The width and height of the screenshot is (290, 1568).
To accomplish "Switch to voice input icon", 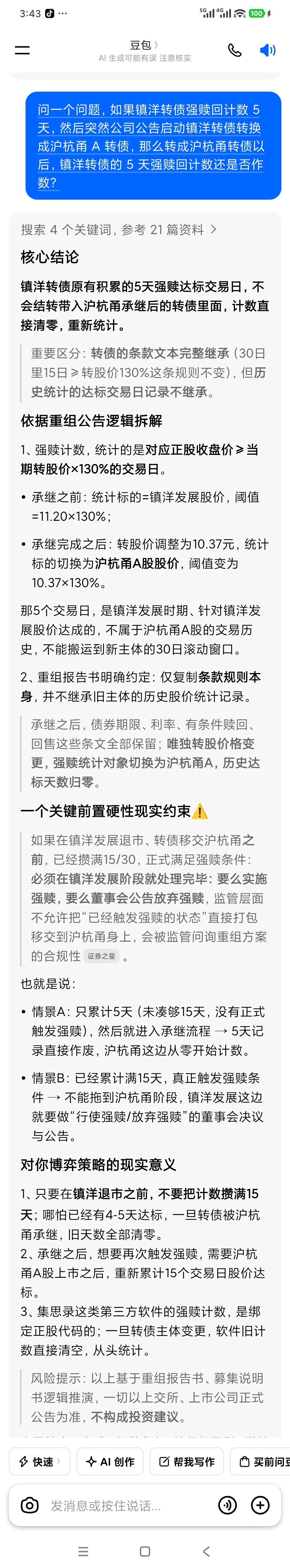I will coord(228,1505).
